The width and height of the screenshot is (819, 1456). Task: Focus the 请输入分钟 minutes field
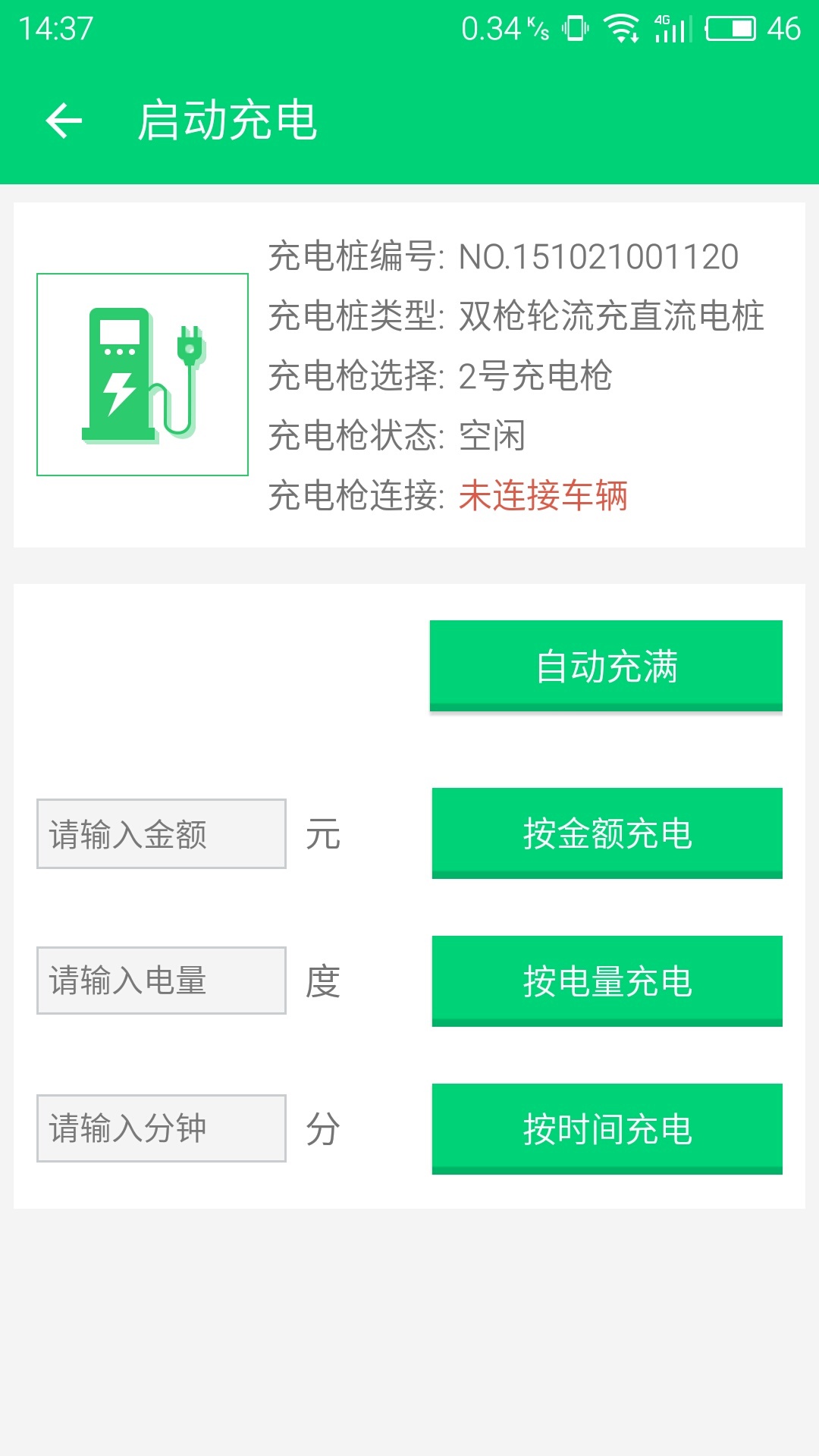(162, 1128)
